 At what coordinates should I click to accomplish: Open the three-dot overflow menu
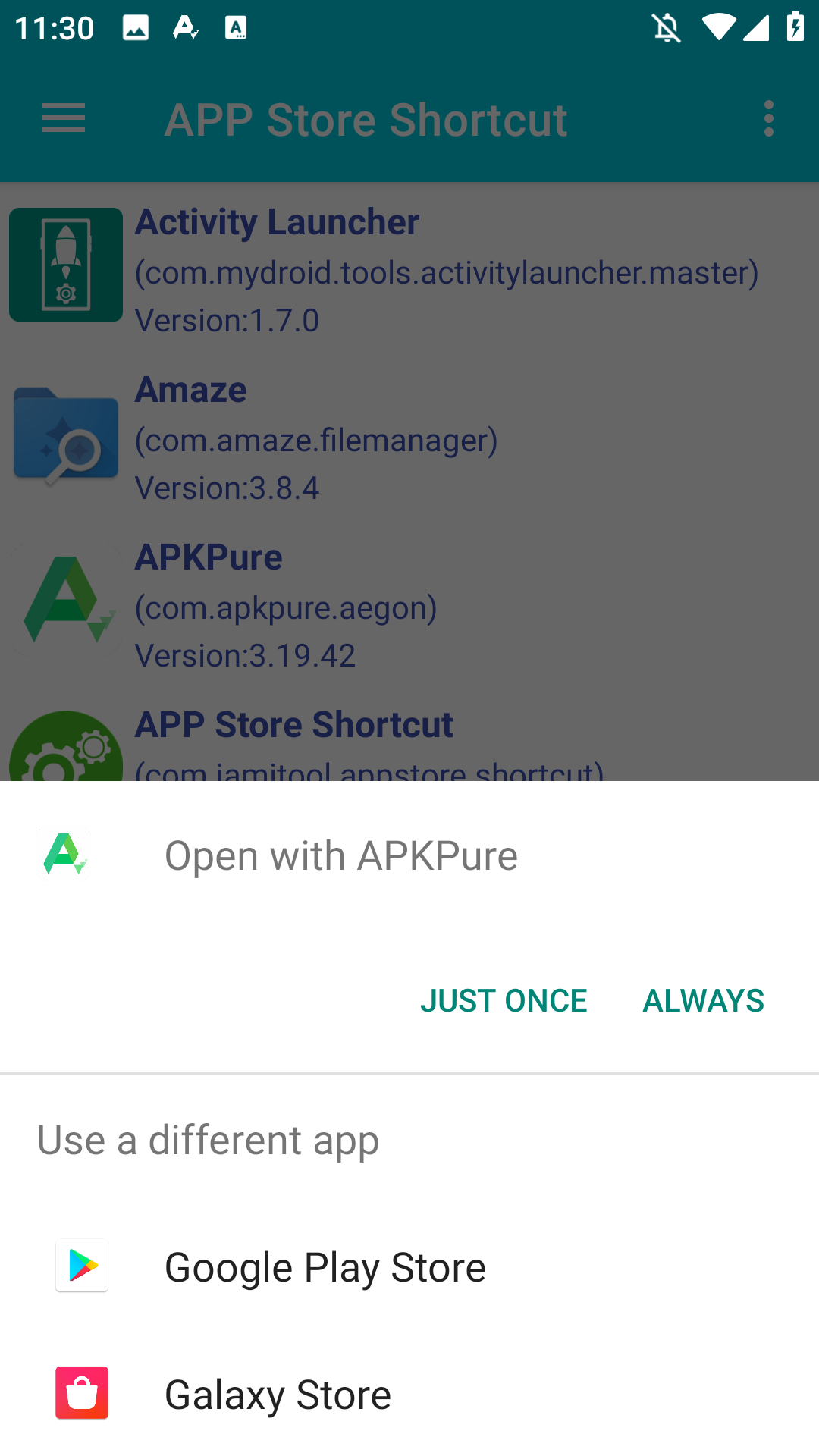[769, 118]
